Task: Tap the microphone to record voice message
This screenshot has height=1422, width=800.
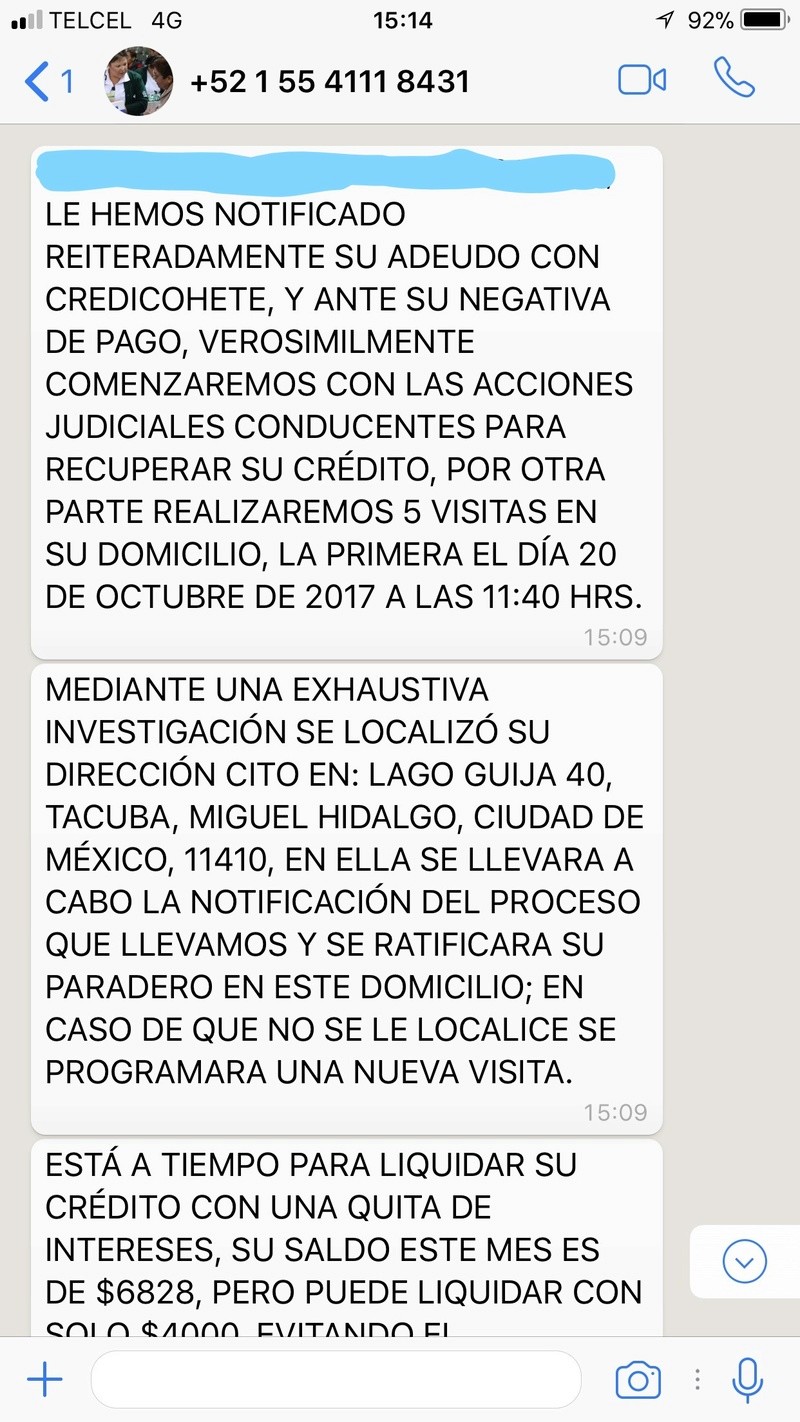Action: [x=748, y=1381]
